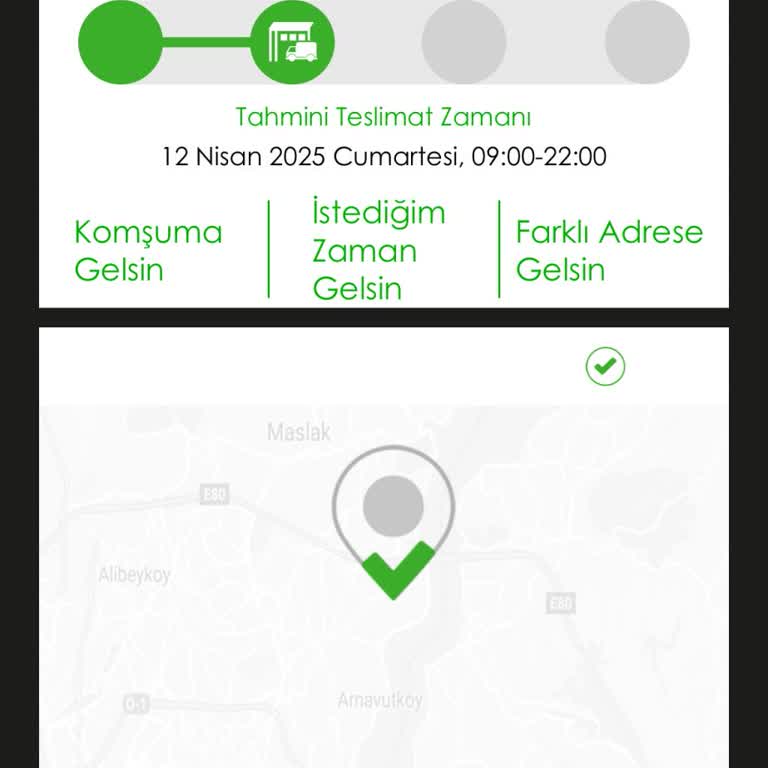Image resolution: width=768 pixels, height=768 pixels.
Task: Tap the green checkmark circle icon
Action: tap(605, 367)
